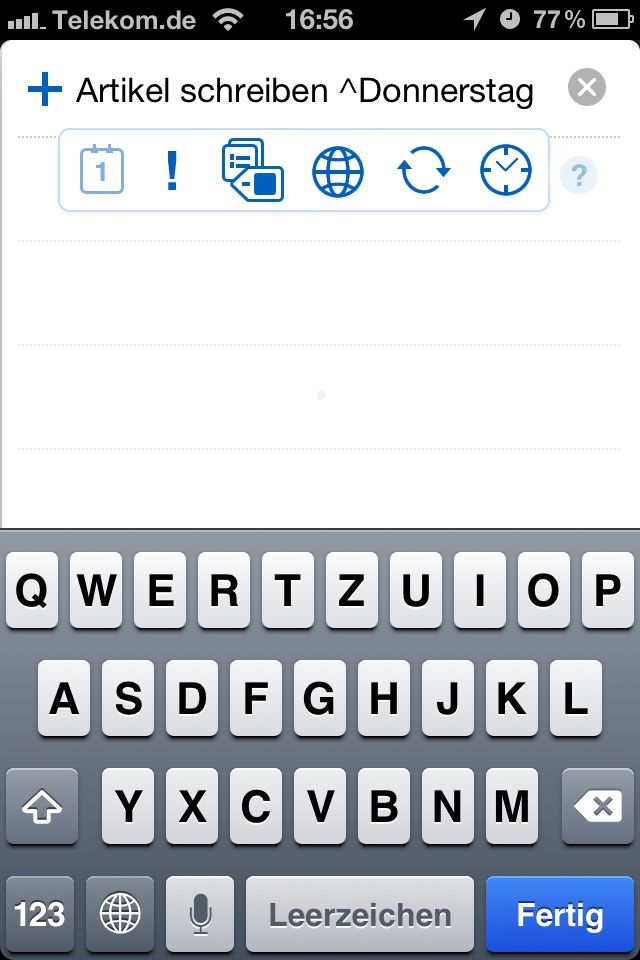Choose a list with the list-tag icon
640x960 pixels.
click(252, 170)
